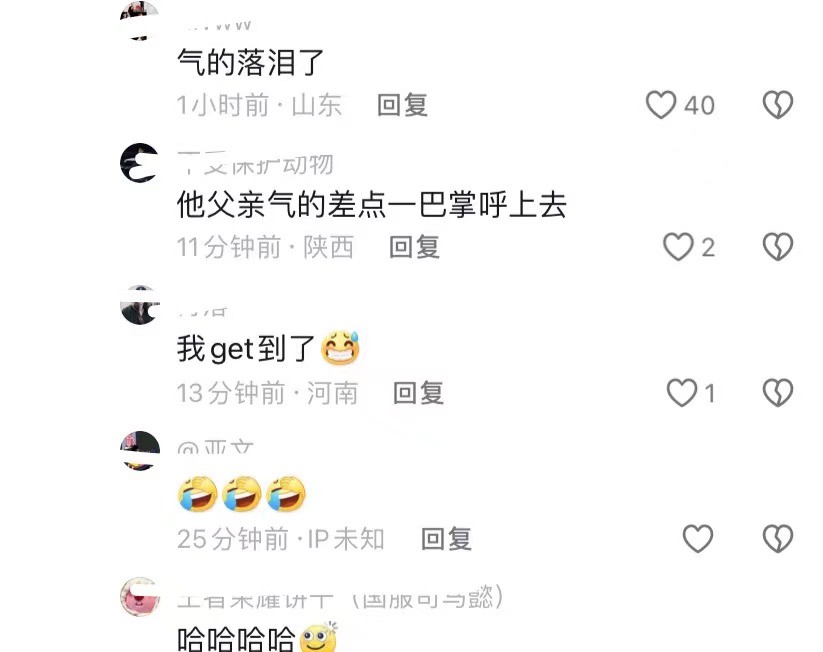The height and width of the screenshot is (652, 823).
Task: Dislike the comment 气的落泪了
Action: click(778, 104)
